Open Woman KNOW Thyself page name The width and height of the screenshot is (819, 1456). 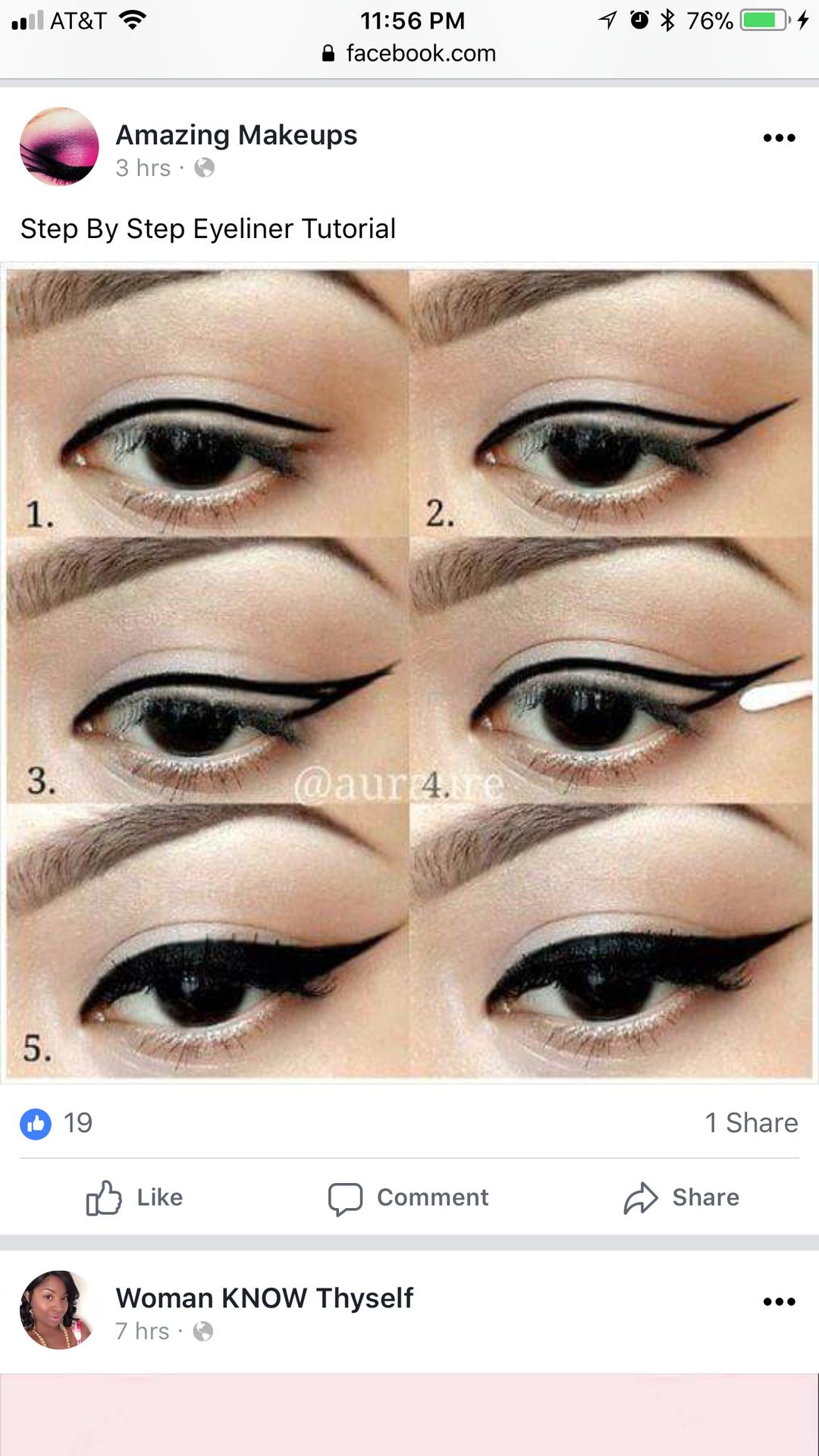pyautogui.click(x=264, y=1298)
